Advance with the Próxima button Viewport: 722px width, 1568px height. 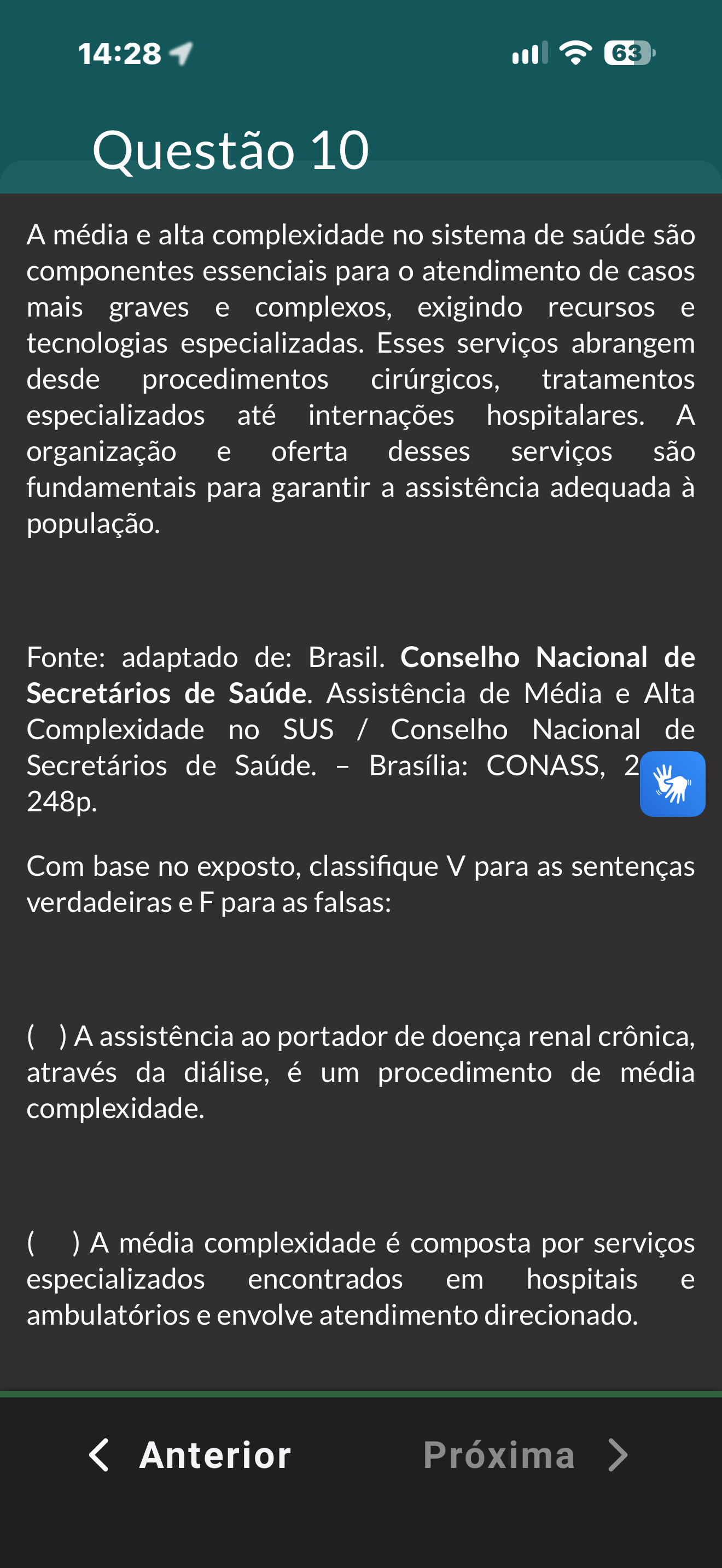click(526, 1455)
